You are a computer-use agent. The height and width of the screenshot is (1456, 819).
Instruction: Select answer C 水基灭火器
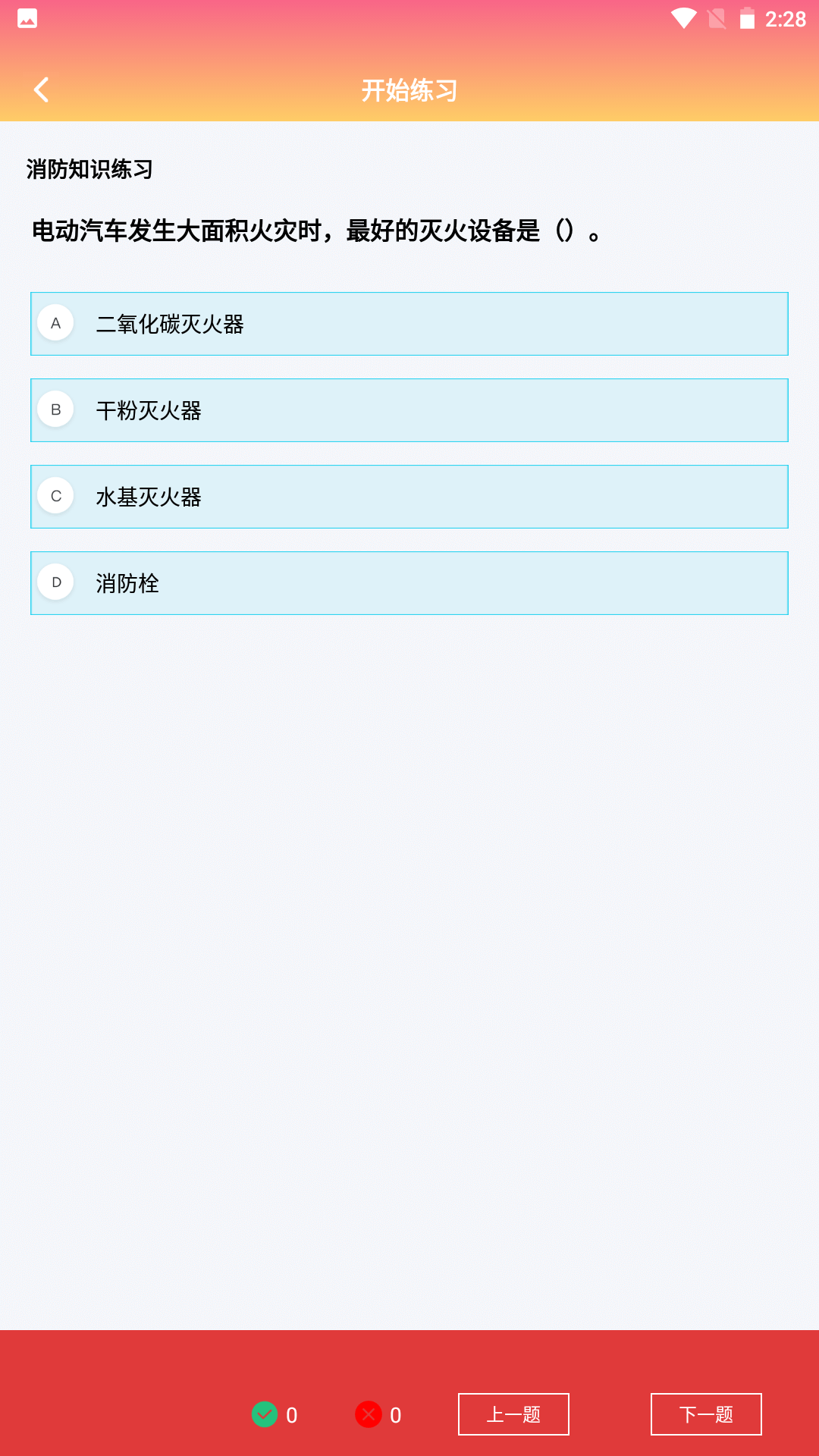click(409, 497)
